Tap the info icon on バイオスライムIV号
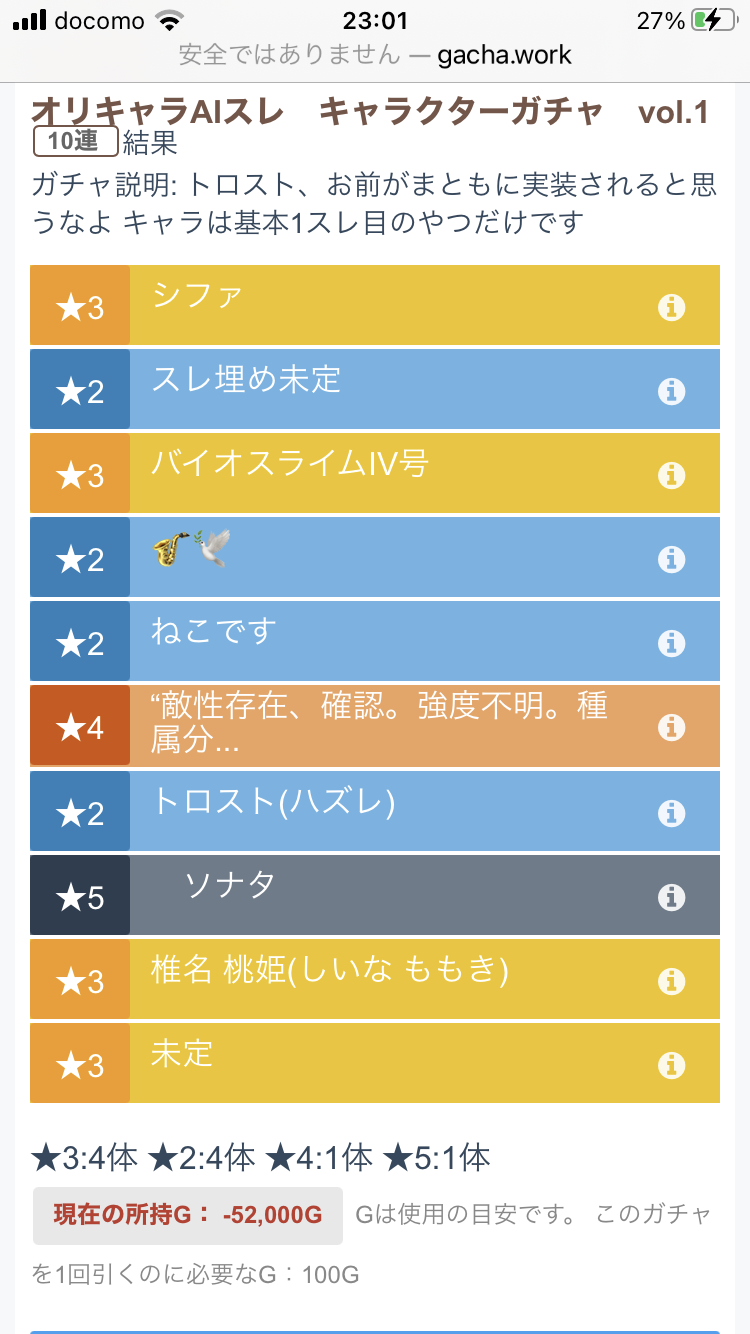 pos(671,474)
